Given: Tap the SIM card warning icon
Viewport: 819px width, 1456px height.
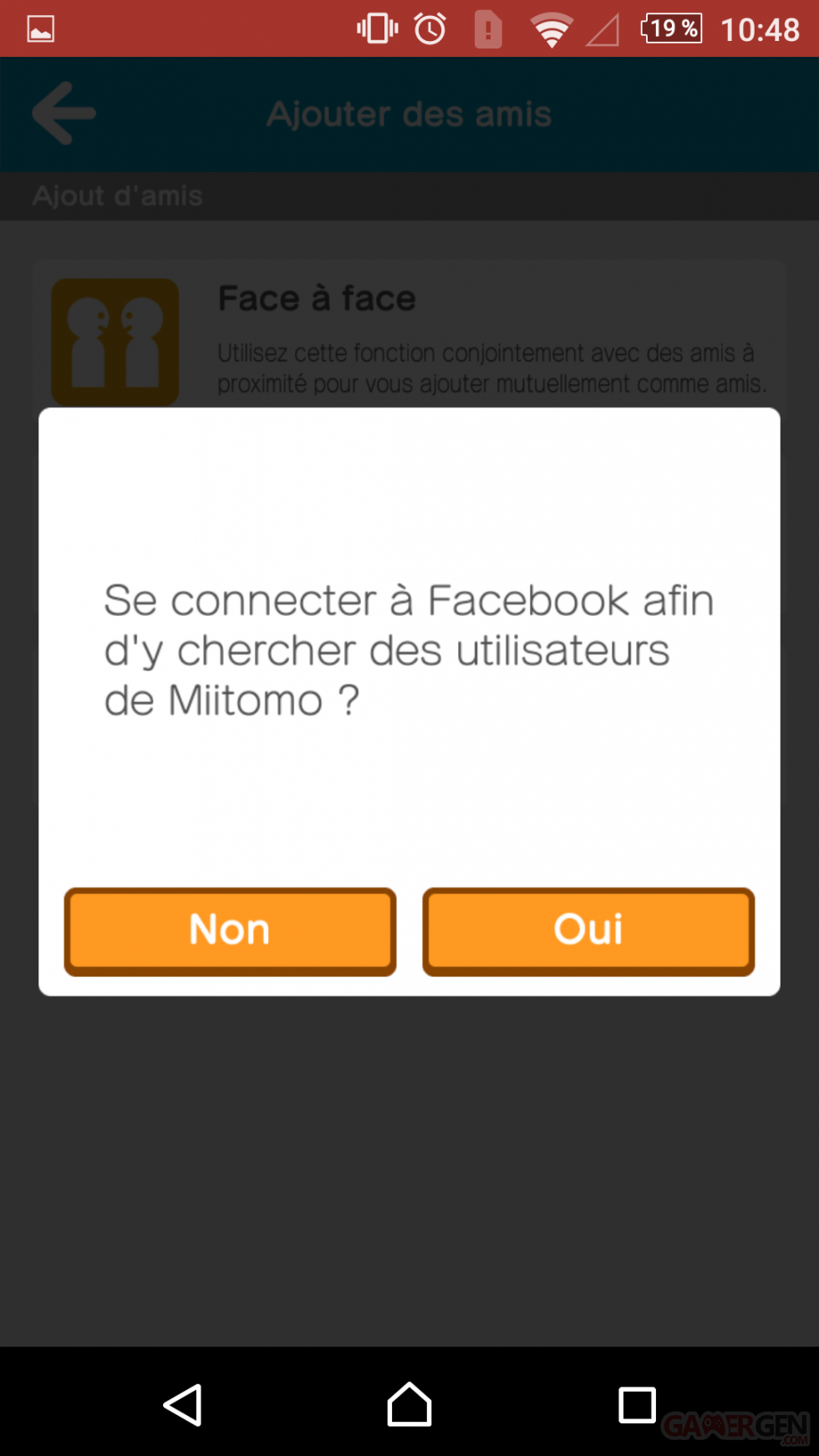Looking at the screenshot, I should pyautogui.click(x=488, y=28).
